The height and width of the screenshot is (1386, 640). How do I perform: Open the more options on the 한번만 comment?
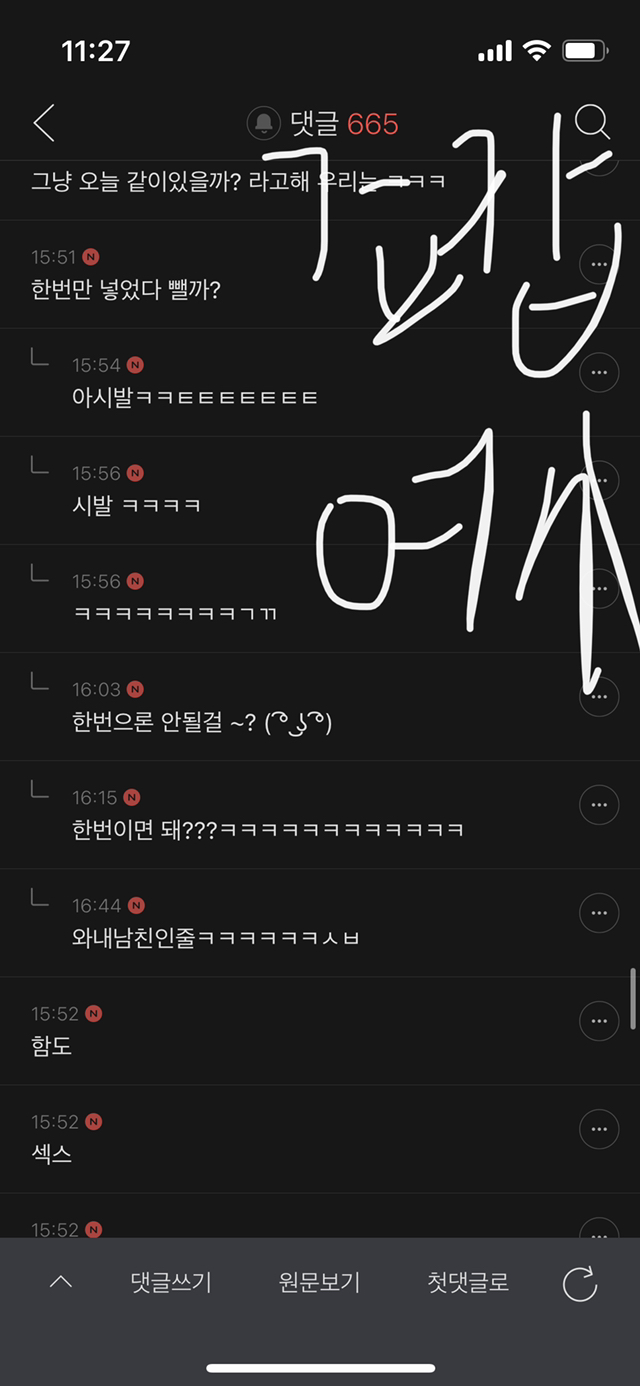pyautogui.click(x=599, y=264)
